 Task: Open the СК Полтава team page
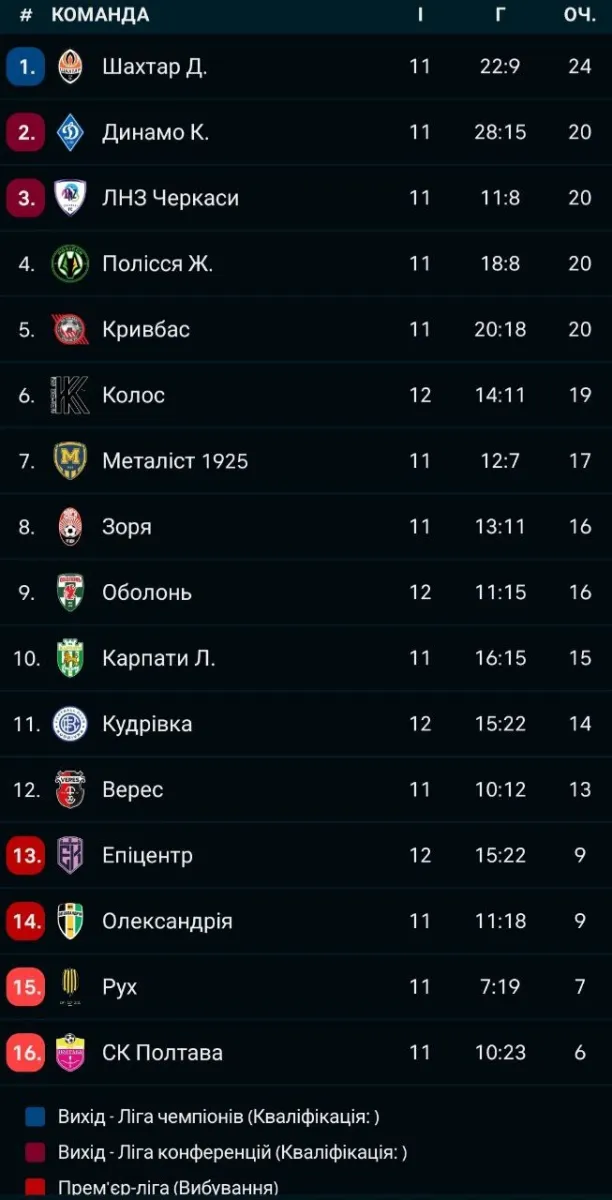click(162, 1053)
